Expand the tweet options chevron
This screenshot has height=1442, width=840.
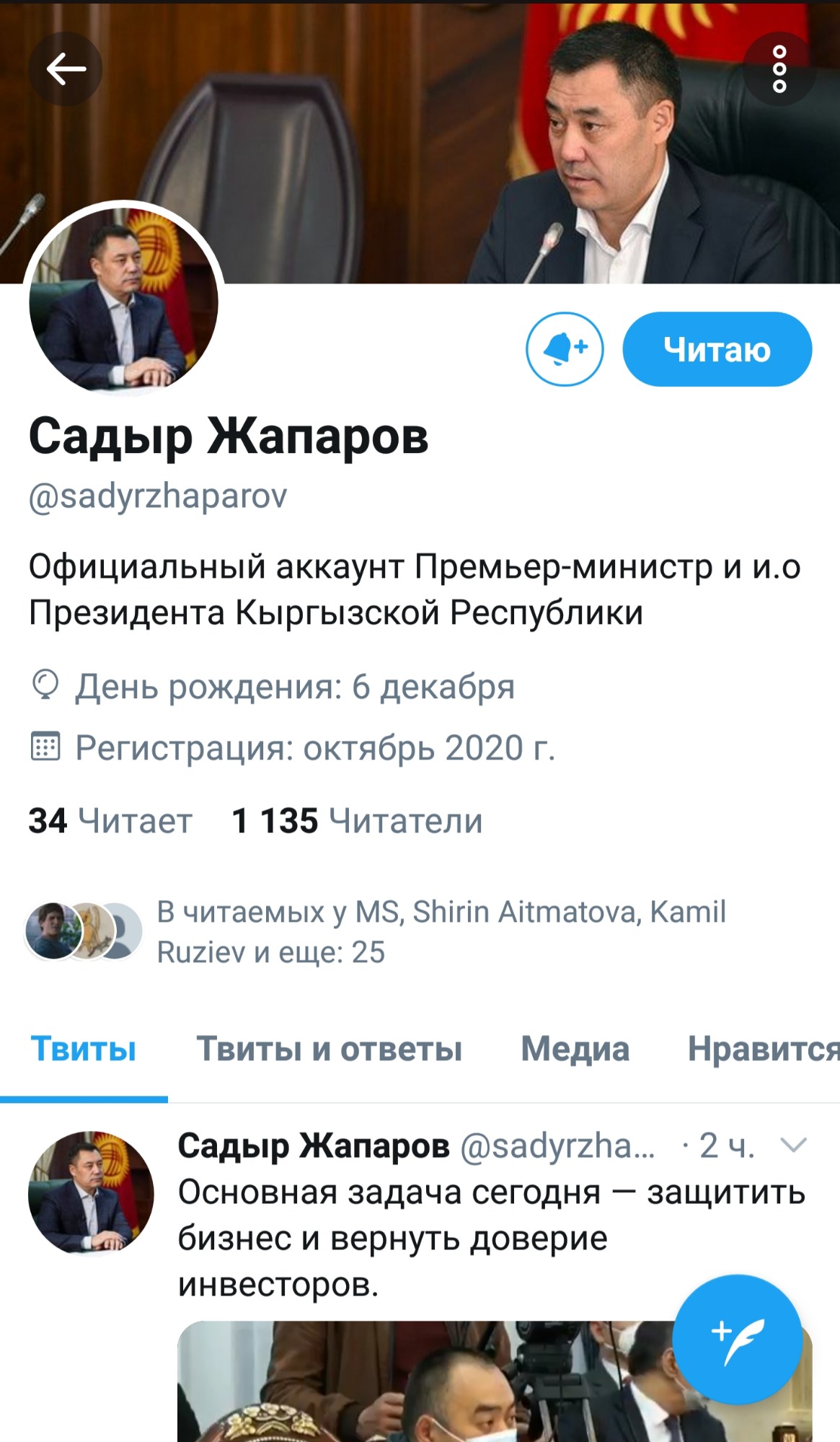[793, 1145]
